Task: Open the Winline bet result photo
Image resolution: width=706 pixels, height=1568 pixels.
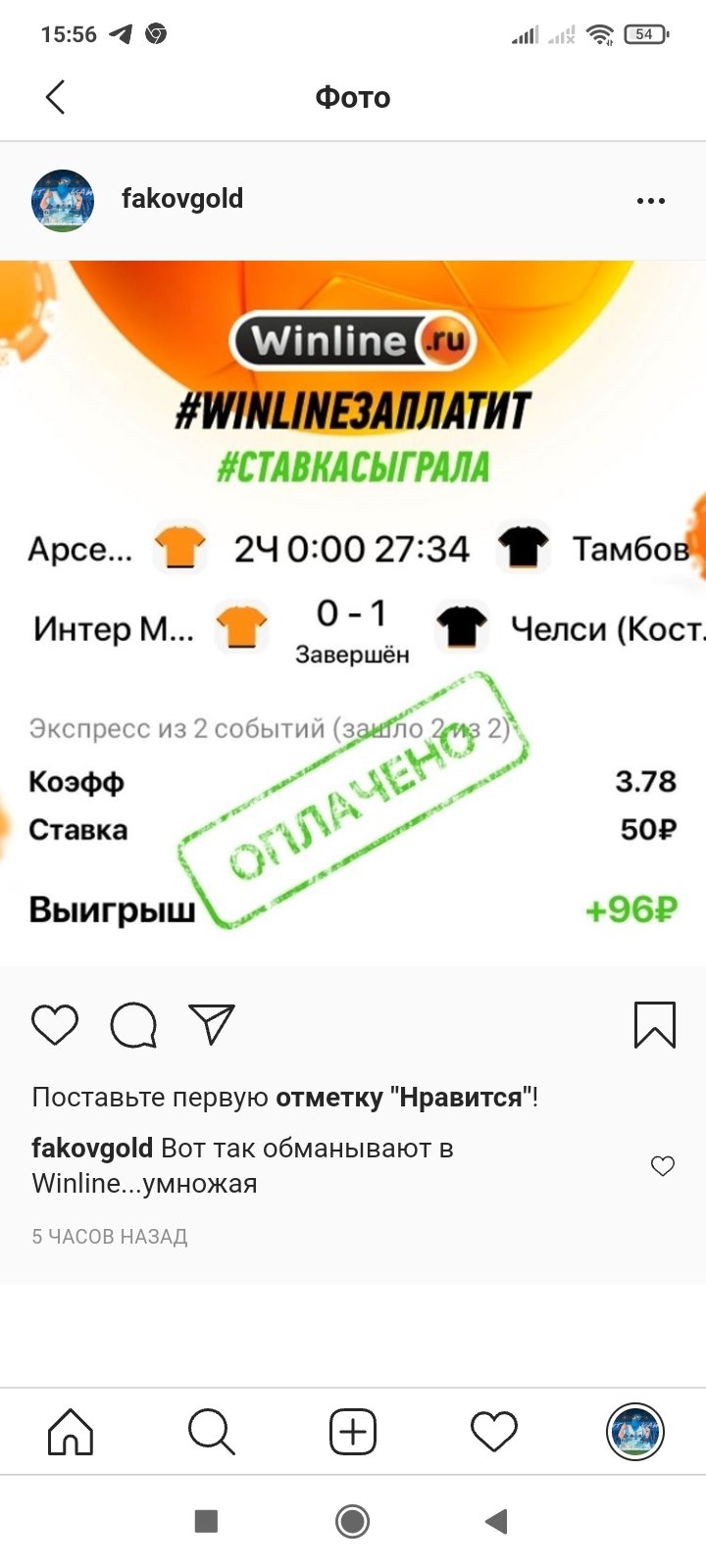Action: (353, 612)
